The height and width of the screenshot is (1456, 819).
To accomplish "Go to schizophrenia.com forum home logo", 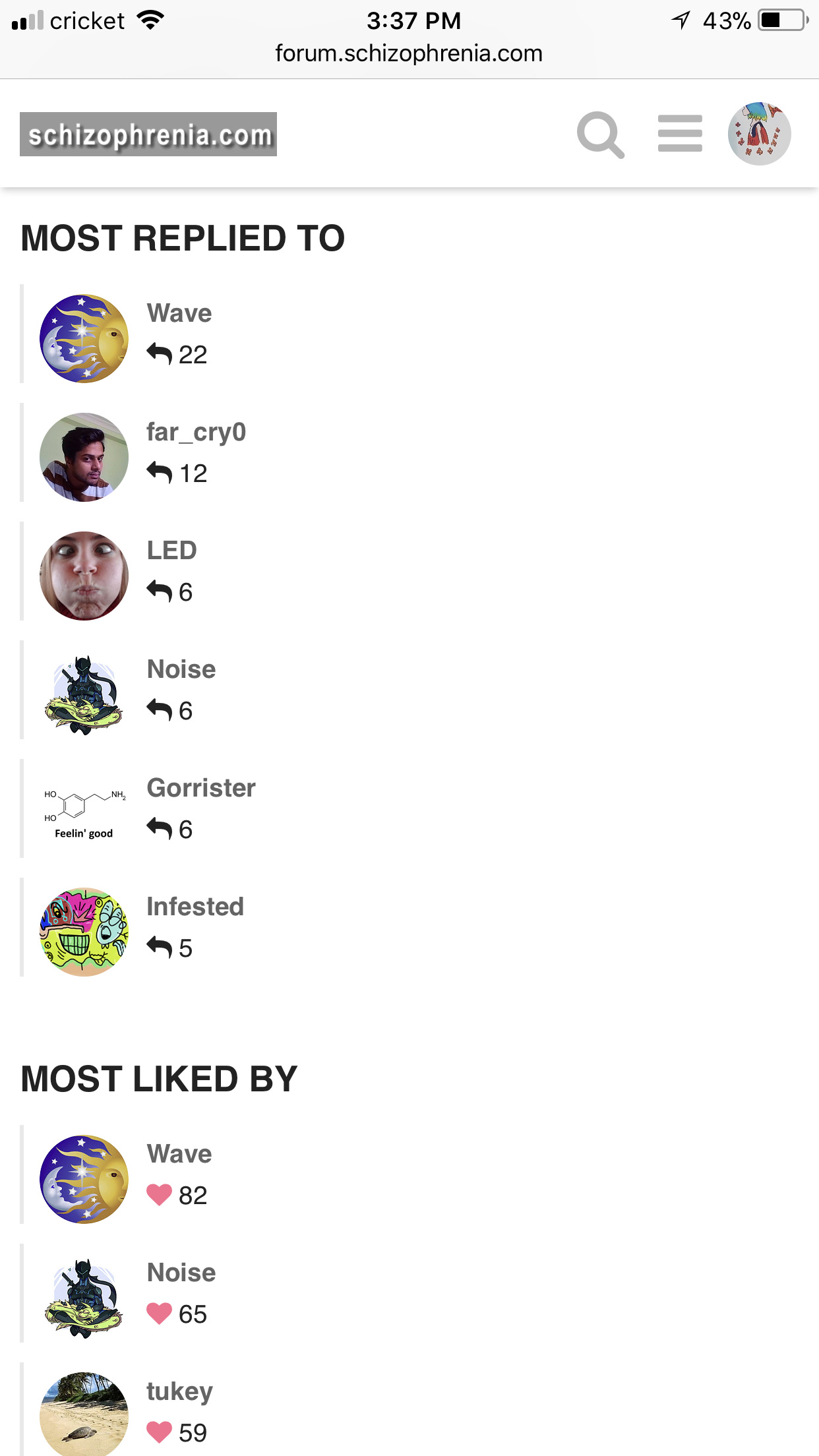I will (148, 135).
